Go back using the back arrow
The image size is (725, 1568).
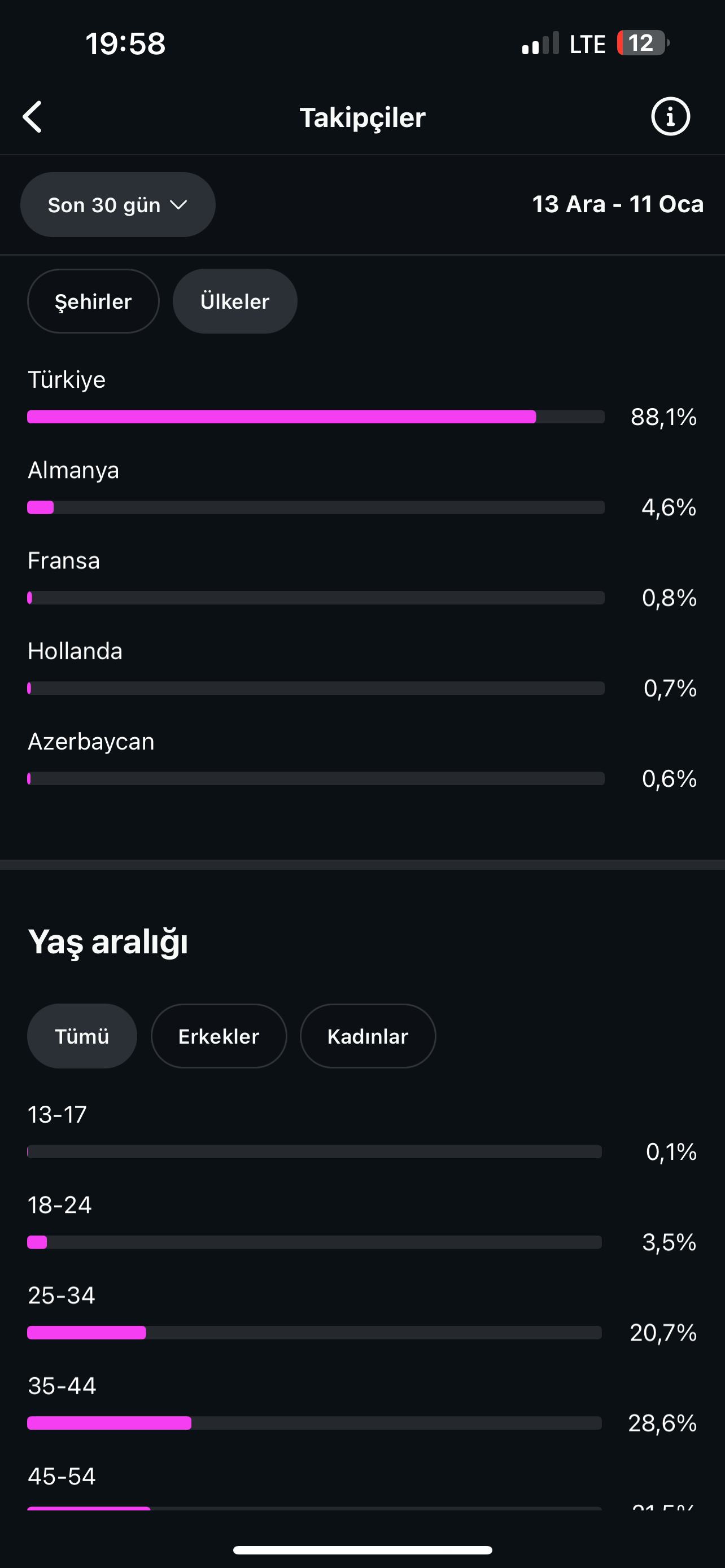(32, 117)
